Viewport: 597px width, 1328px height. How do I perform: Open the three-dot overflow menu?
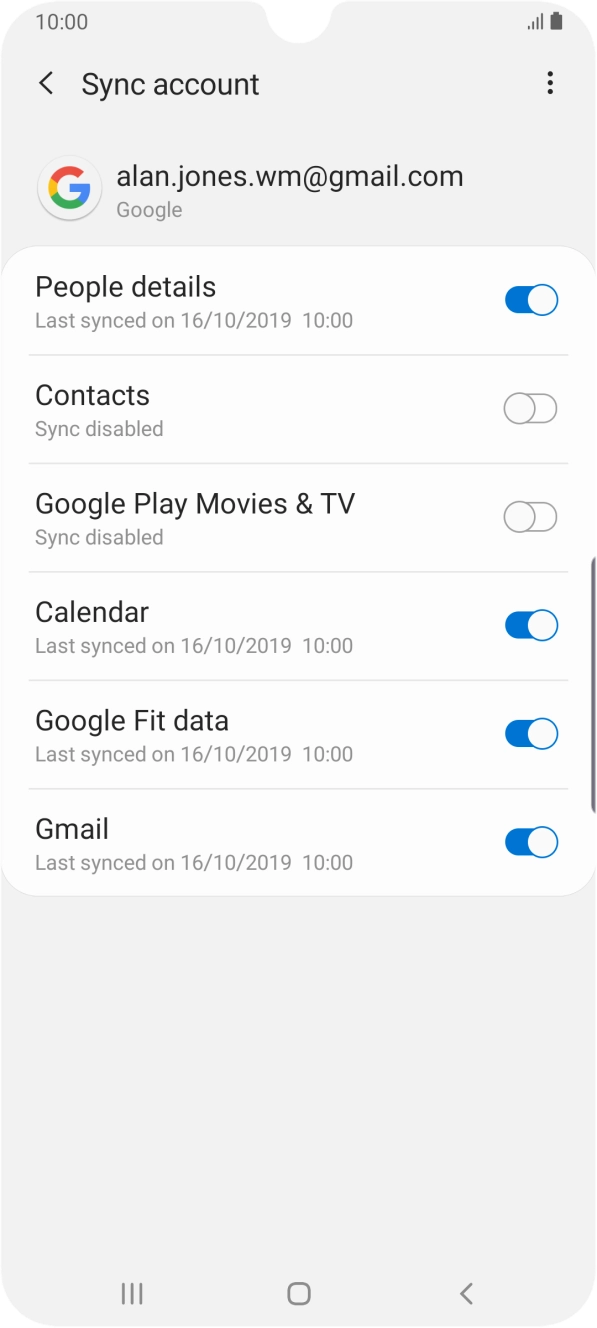pos(550,84)
